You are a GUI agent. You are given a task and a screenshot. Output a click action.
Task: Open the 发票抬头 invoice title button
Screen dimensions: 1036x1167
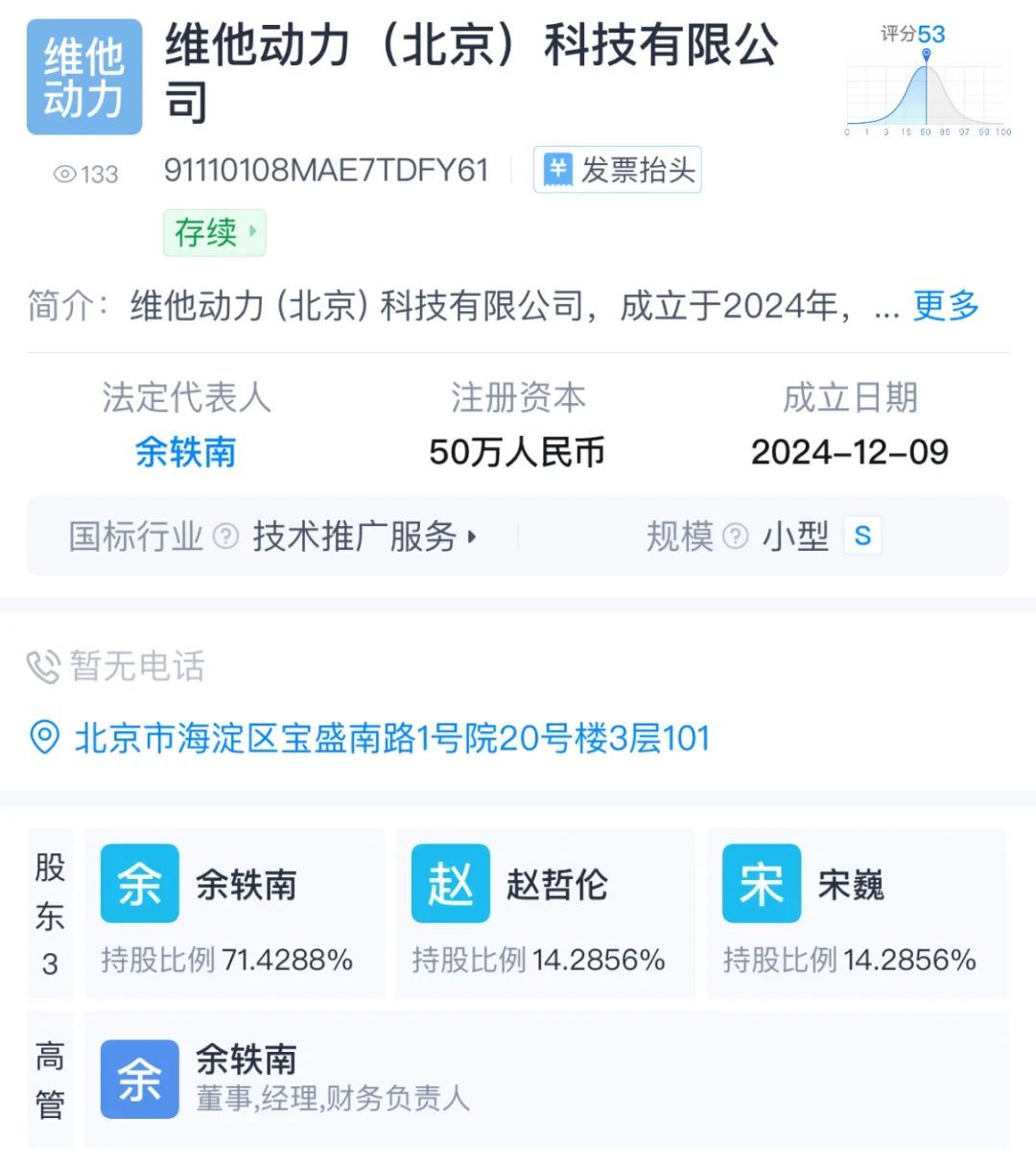pyautogui.click(x=617, y=170)
